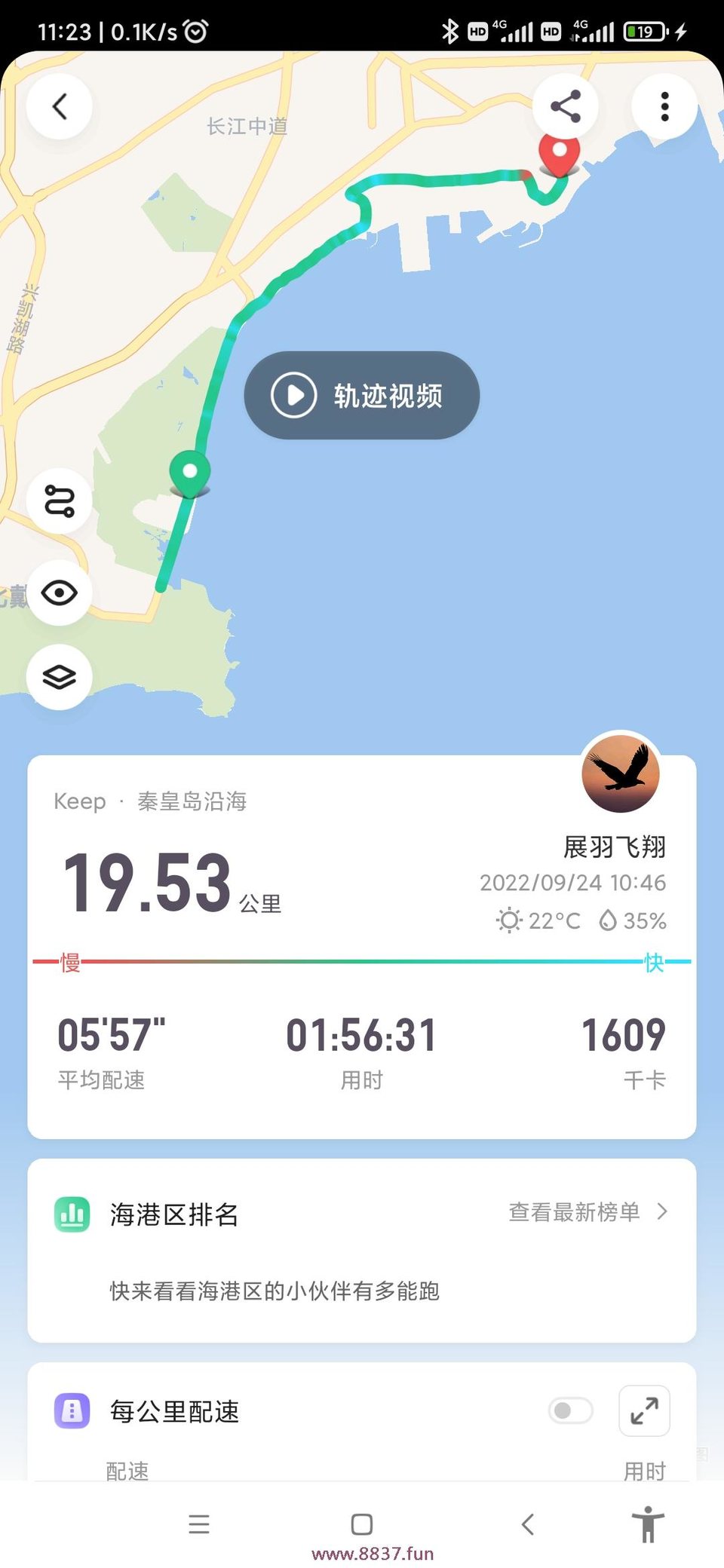
Task: Tap the system home button
Action: (x=362, y=1524)
